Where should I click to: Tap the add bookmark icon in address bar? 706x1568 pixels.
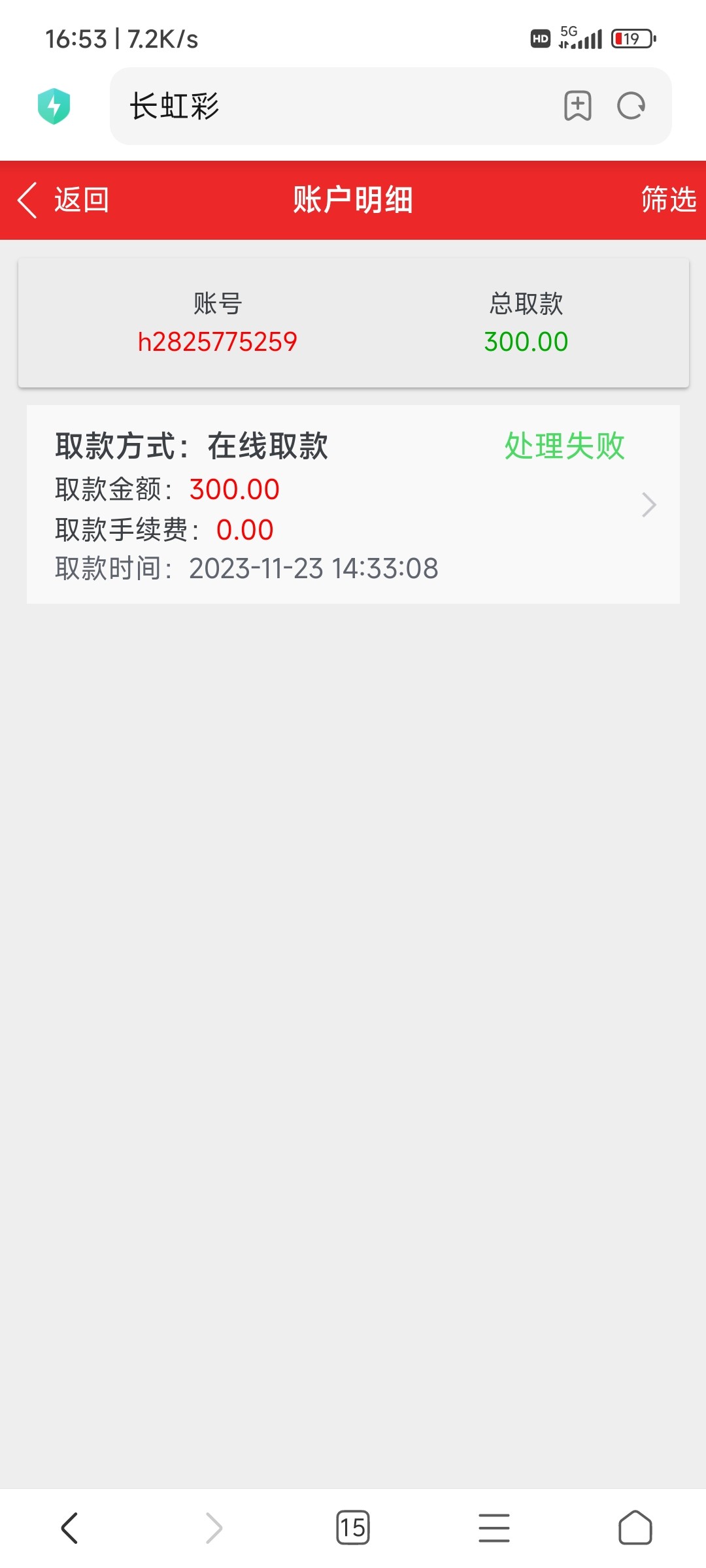point(578,106)
